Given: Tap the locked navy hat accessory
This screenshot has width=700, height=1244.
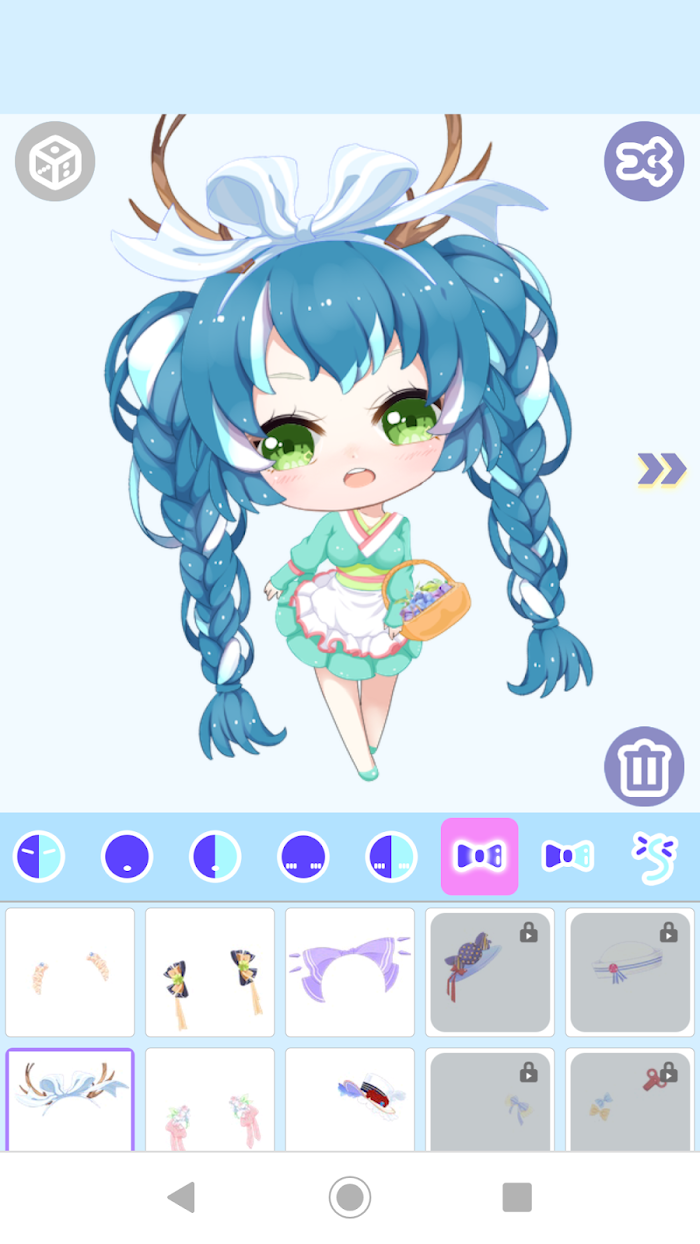Looking at the screenshot, I should [490, 972].
